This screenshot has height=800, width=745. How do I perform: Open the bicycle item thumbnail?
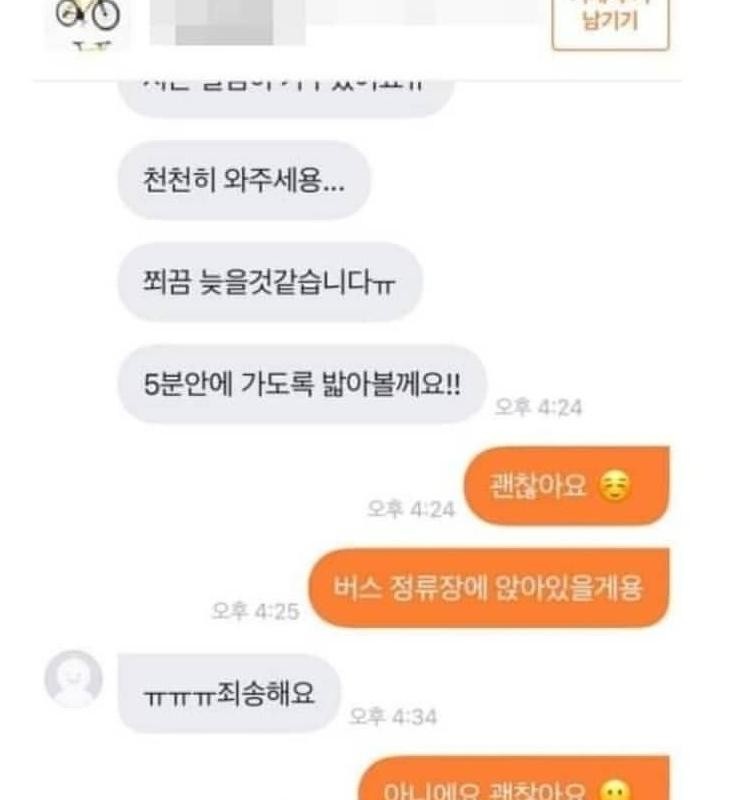[88, 20]
